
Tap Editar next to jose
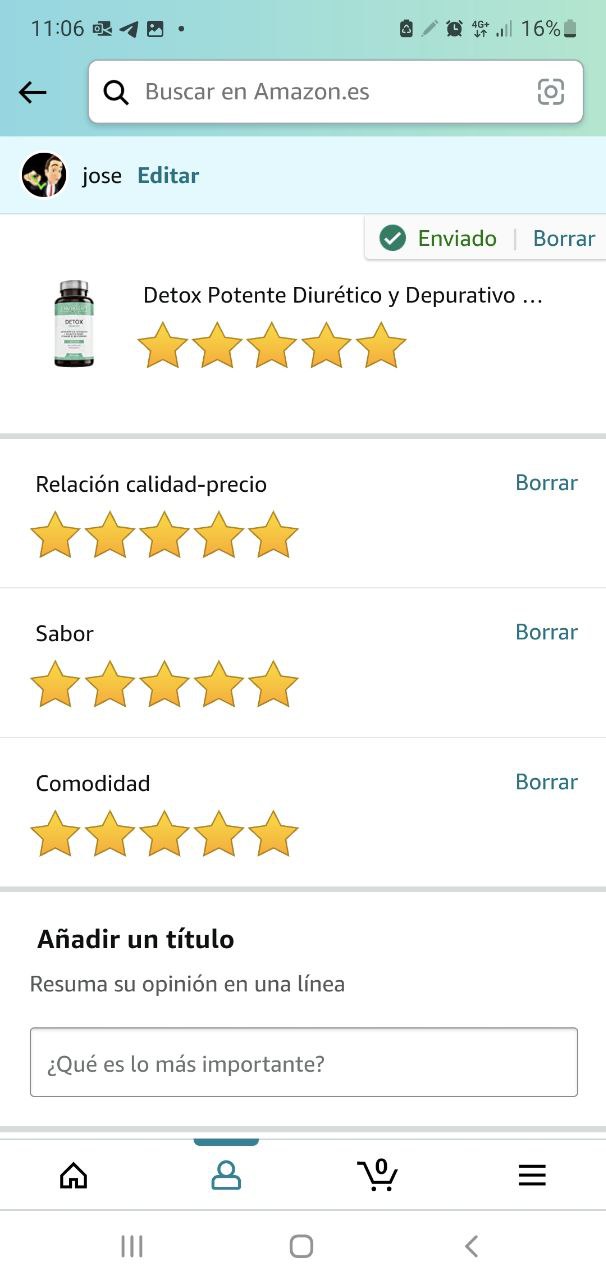coord(168,176)
